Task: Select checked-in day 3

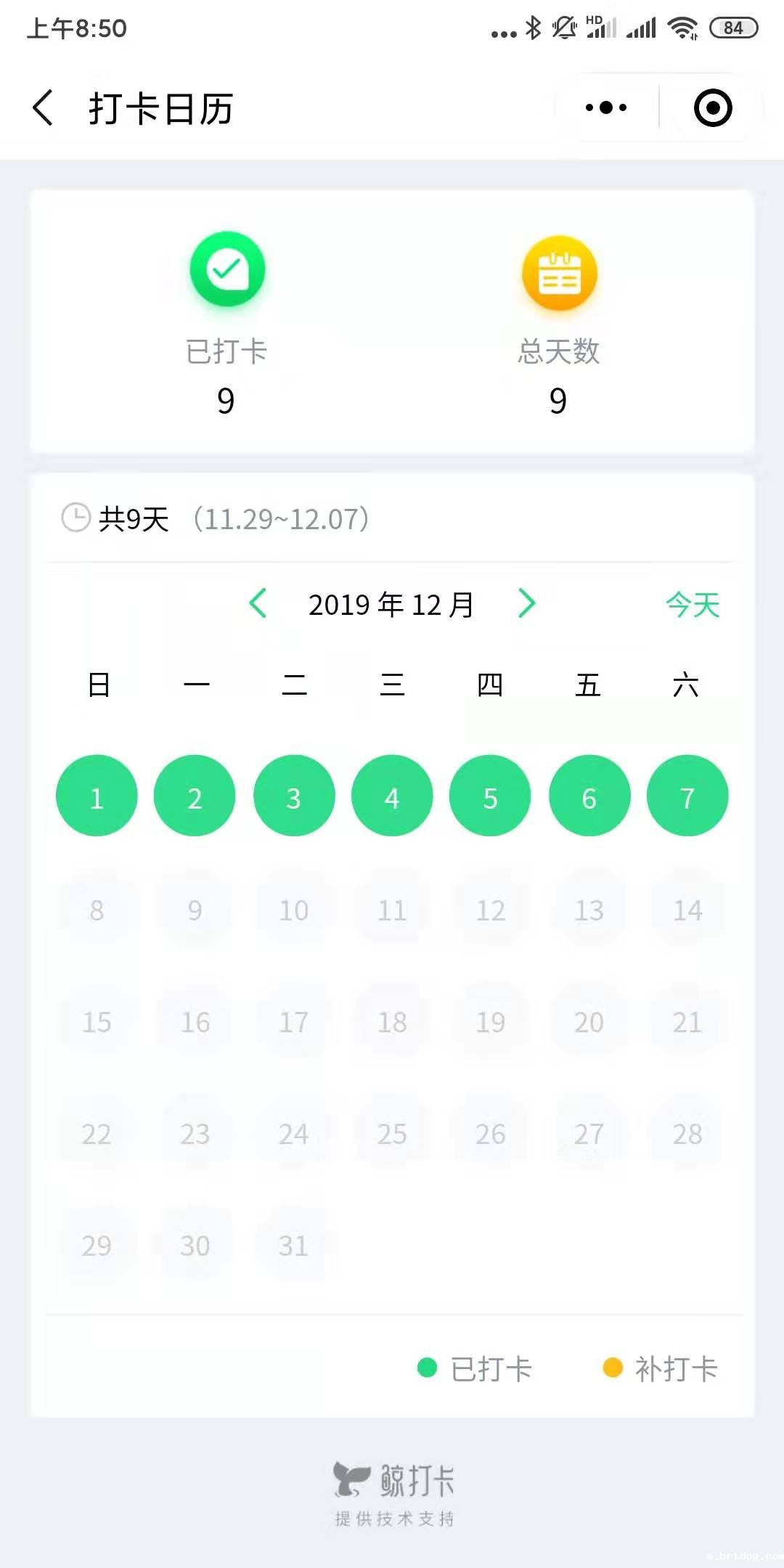Action: [294, 796]
